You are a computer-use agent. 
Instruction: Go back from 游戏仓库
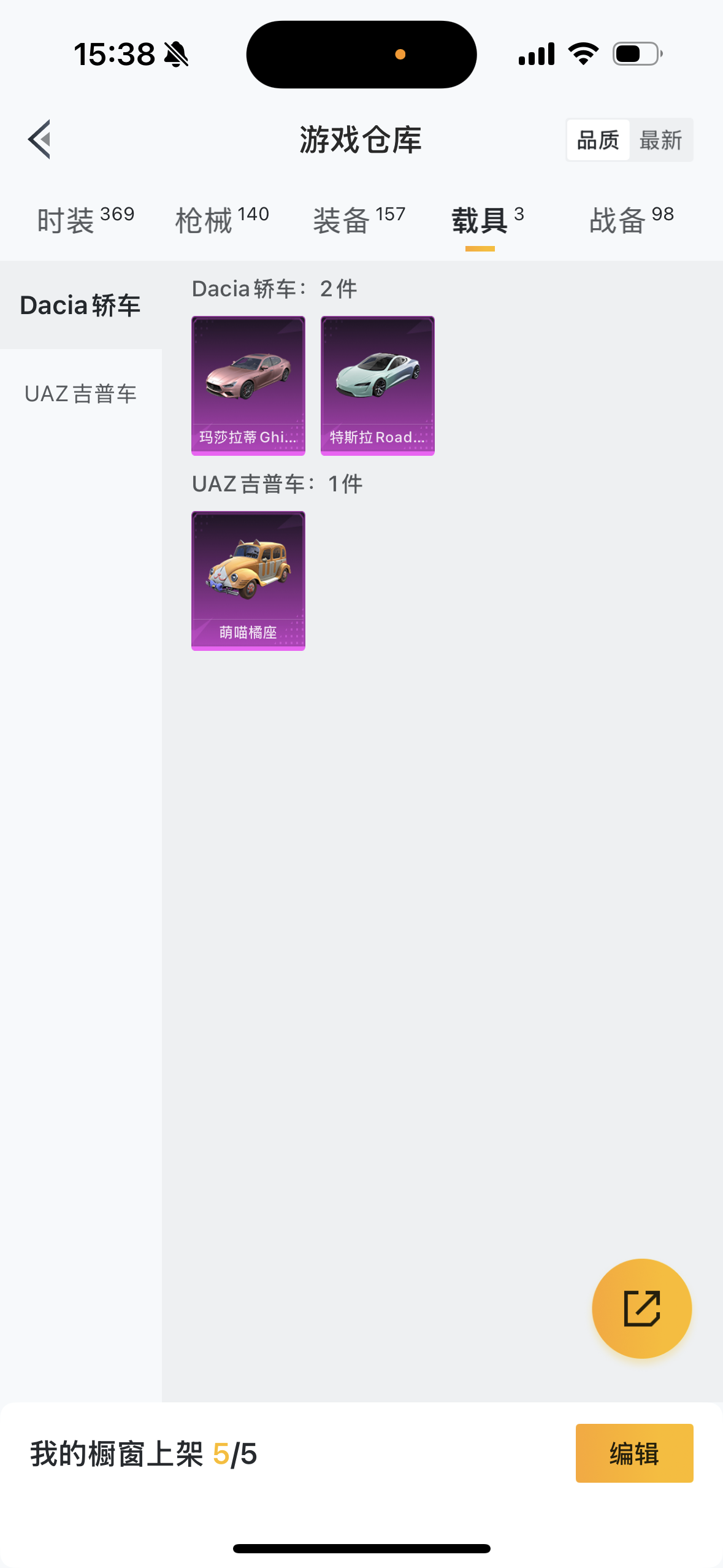(39, 139)
